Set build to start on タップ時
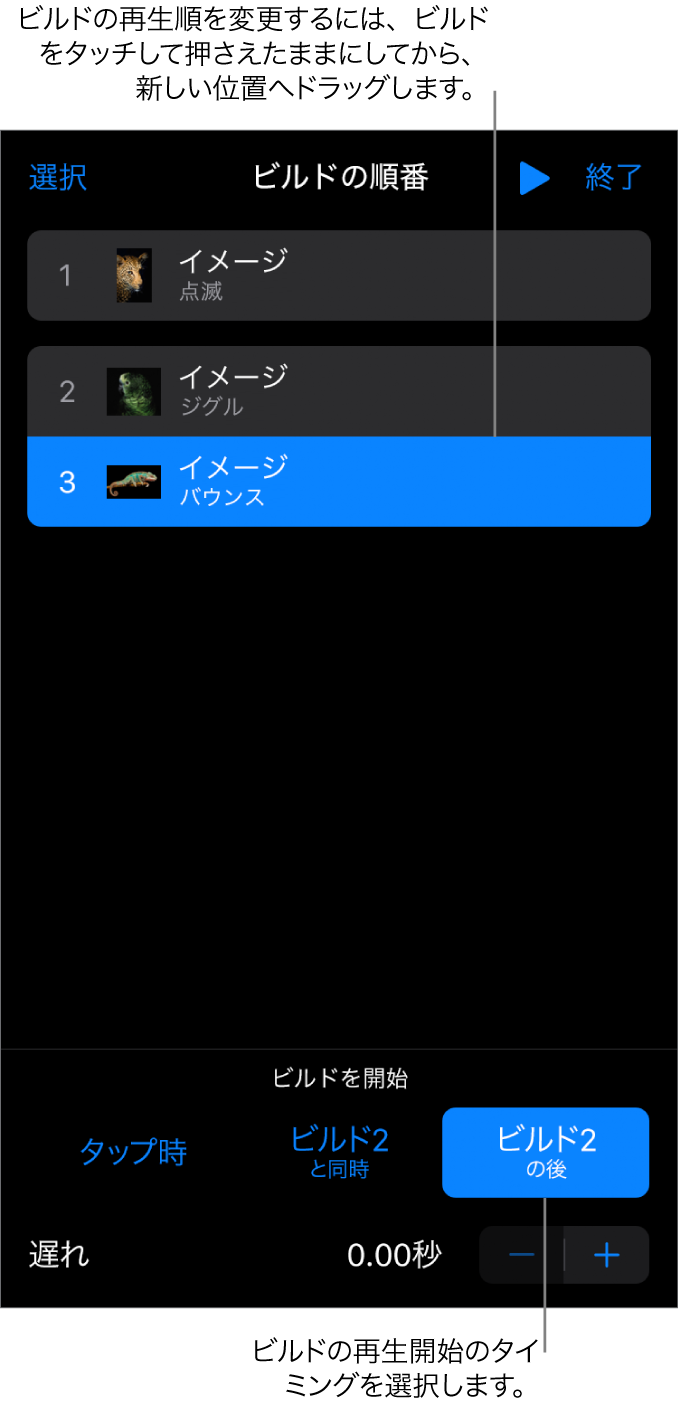This screenshot has width=678, height=1407. [133, 1152]
